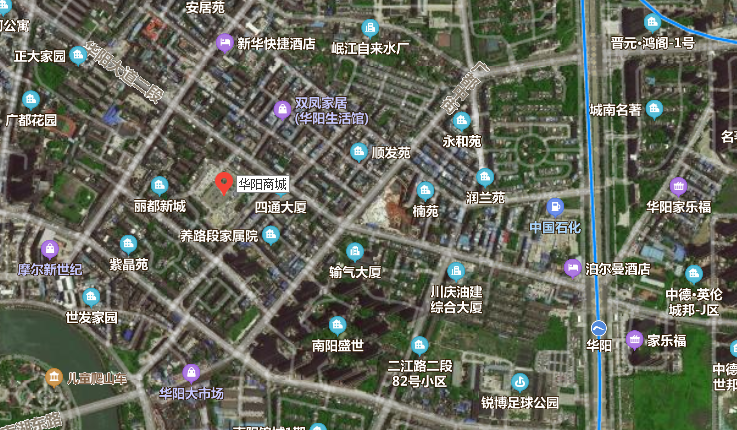737x430 pixels.
Task: Tap the 华阳 metro station icon
Action: [x=598, y=328]
